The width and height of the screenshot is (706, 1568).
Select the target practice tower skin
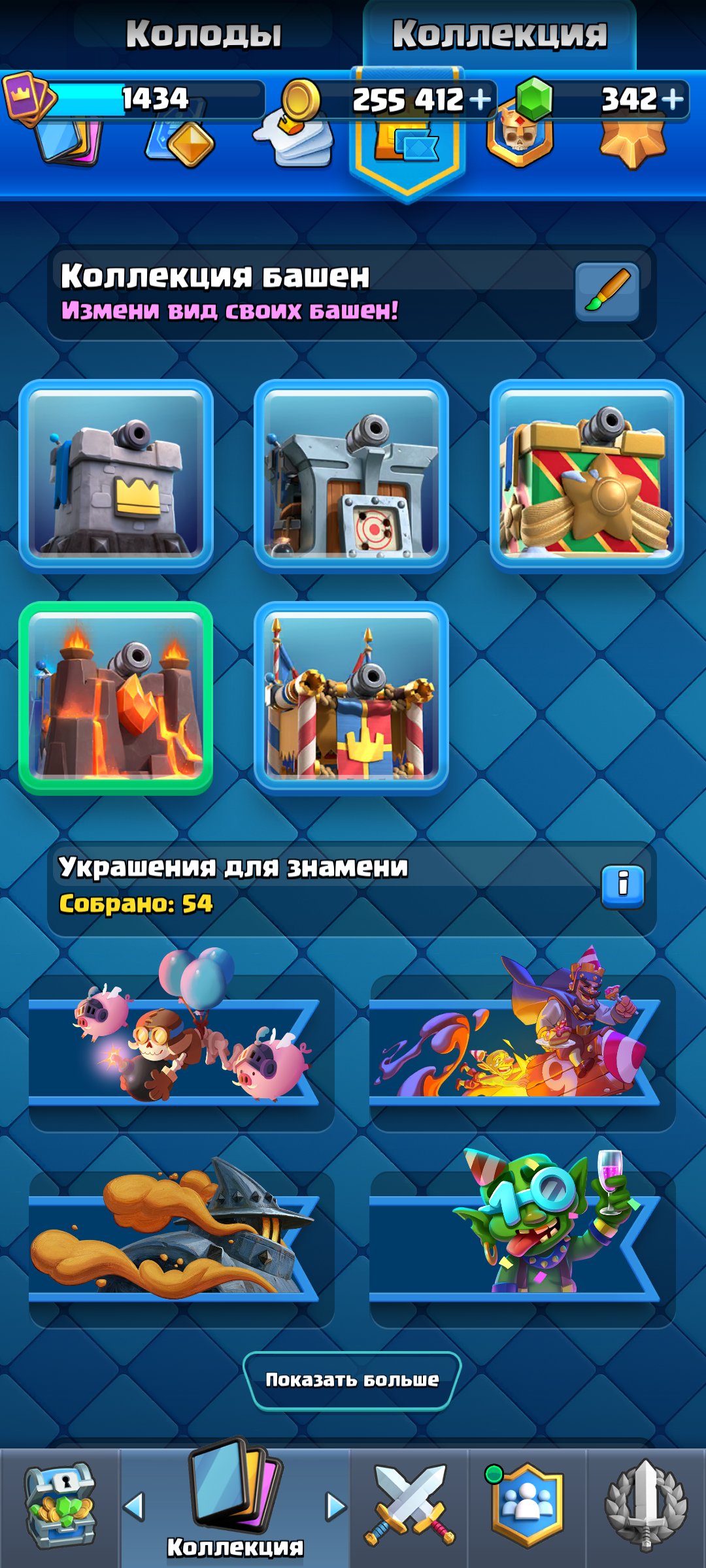click(351, 476)
